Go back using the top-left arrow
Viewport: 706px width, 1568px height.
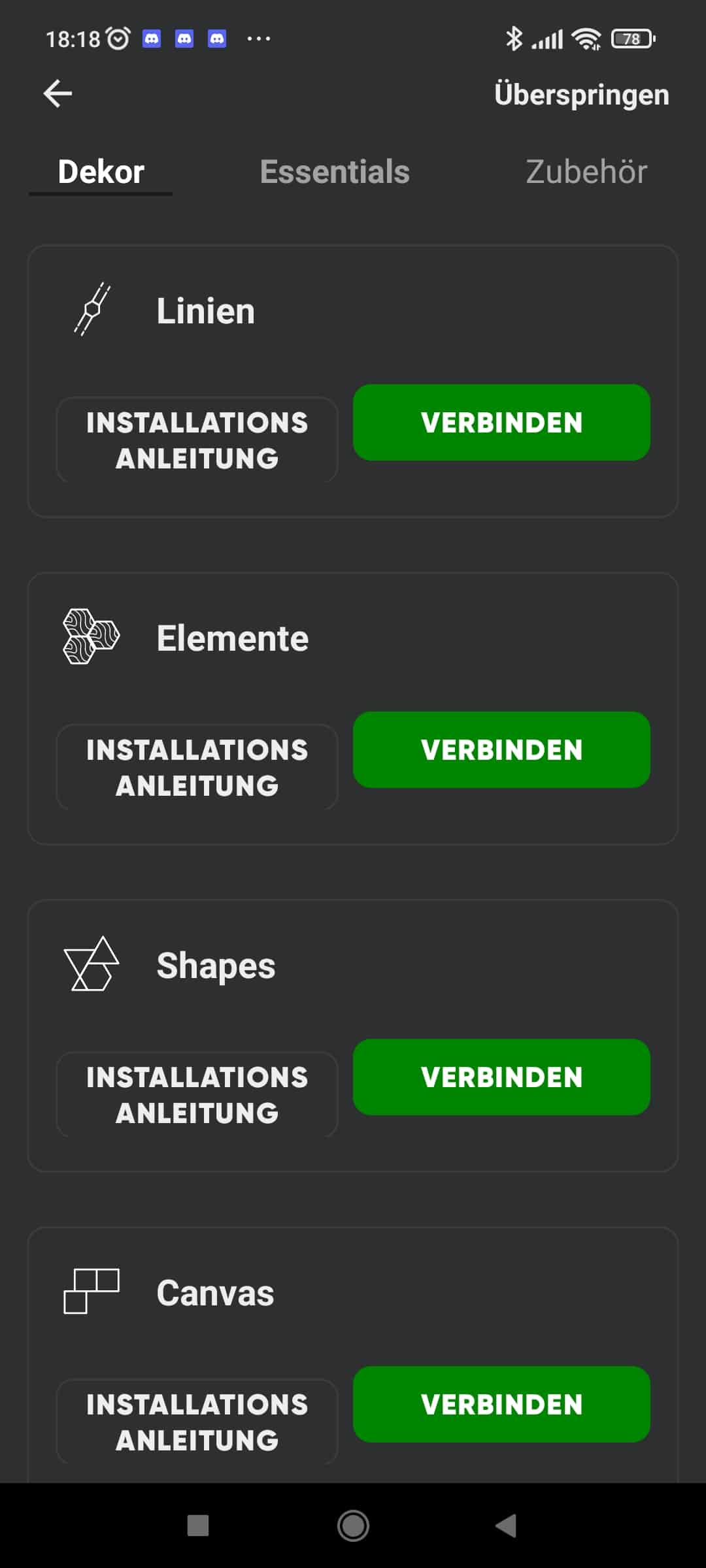pyautogui.click(x=58, y=94)
